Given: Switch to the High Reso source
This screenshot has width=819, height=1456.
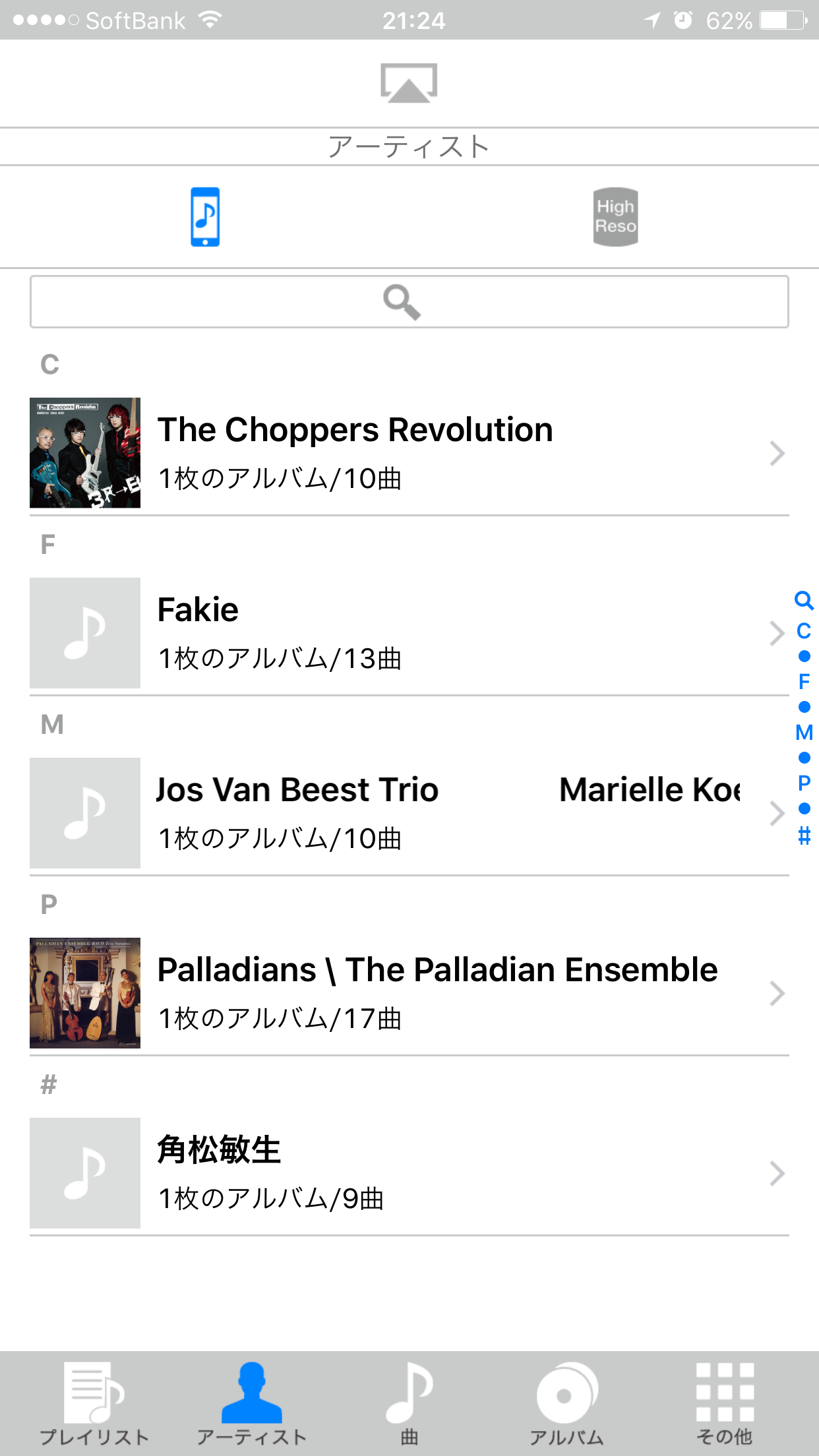Looking at the screenshot, I should pyautogui.click(x=615, y=217).
